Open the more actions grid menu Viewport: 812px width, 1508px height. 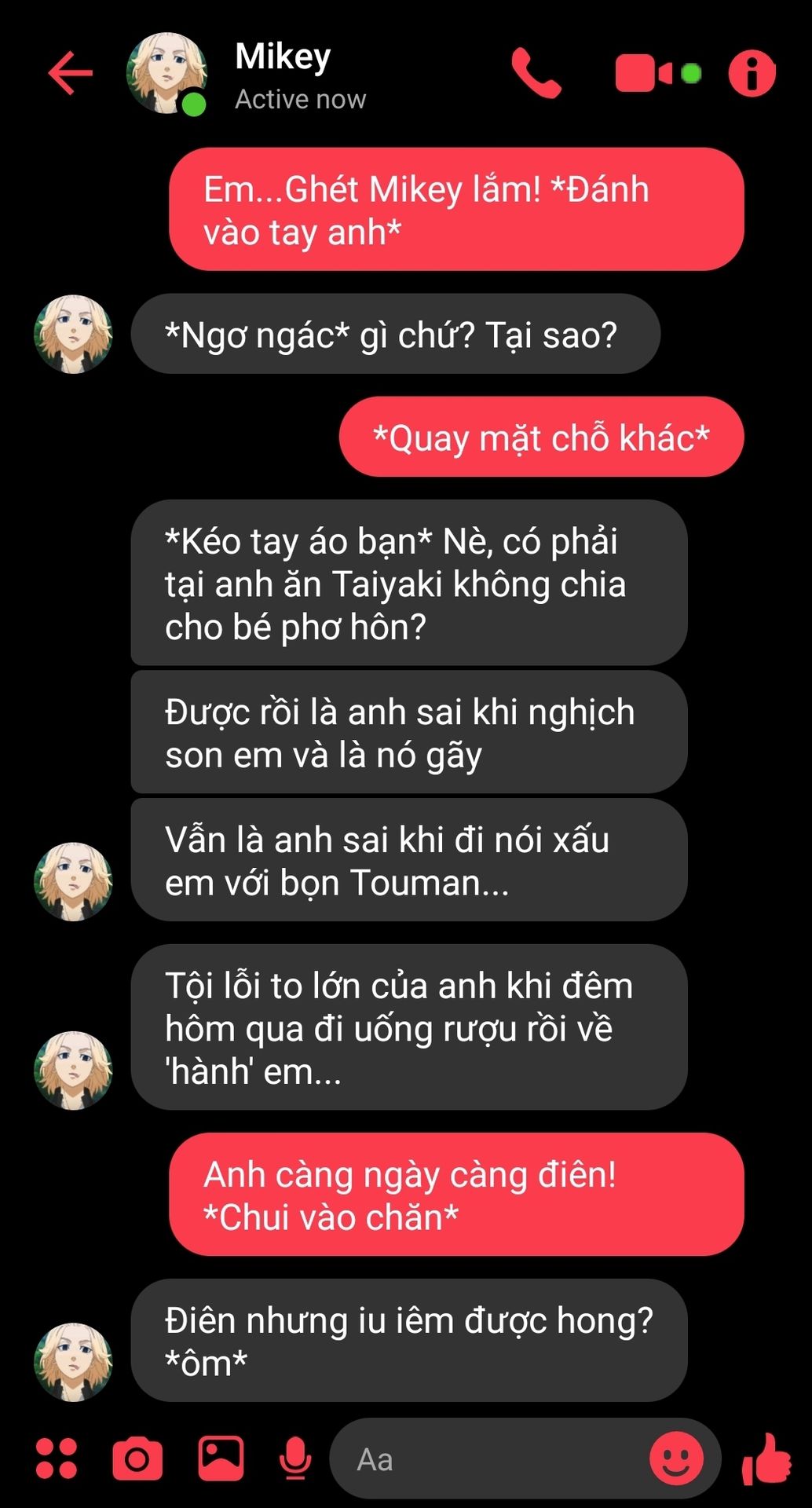pos(57,1459)
